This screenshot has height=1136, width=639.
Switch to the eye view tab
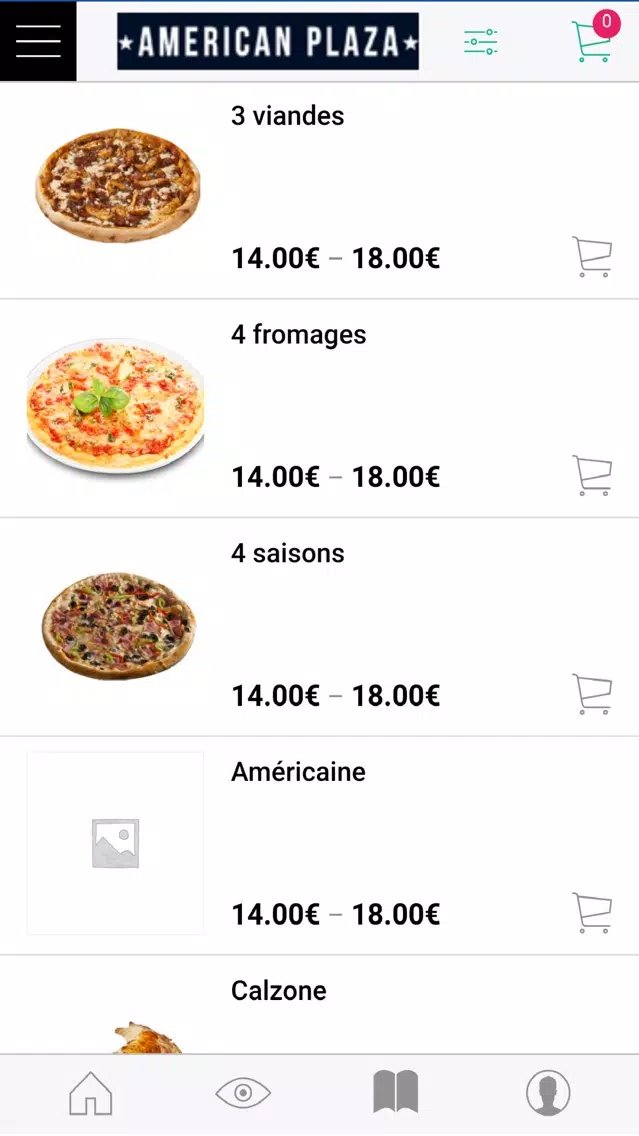[243, 1093]
